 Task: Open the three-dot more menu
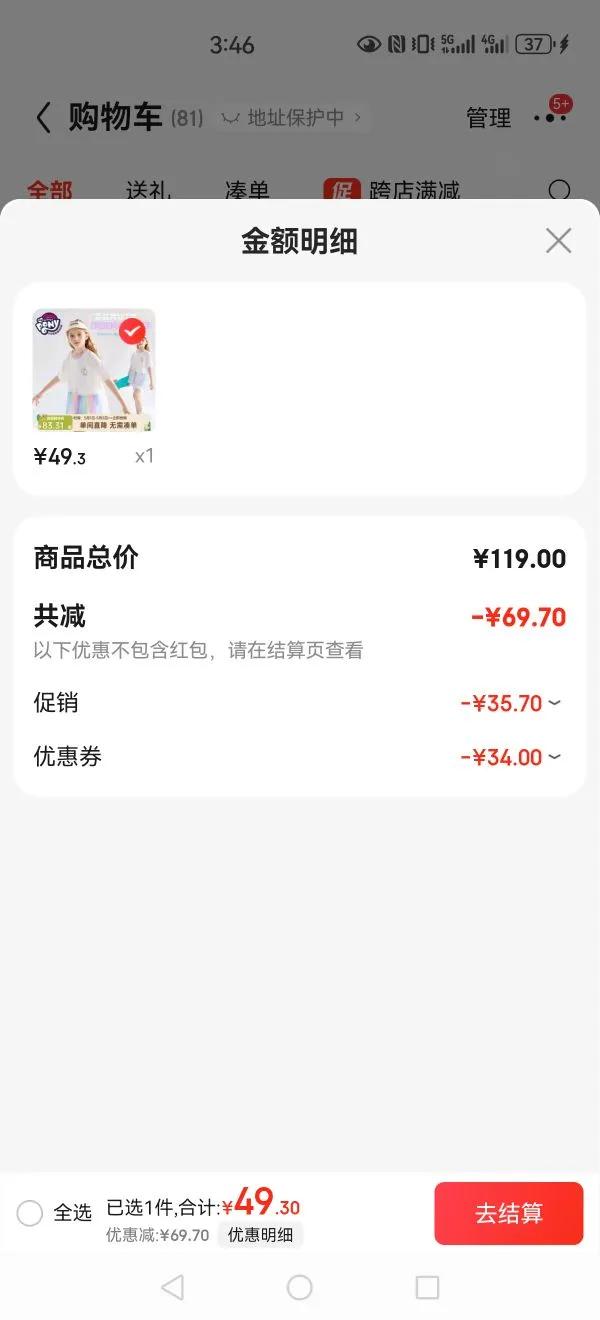pyautogui.click(x=550, y=118)
